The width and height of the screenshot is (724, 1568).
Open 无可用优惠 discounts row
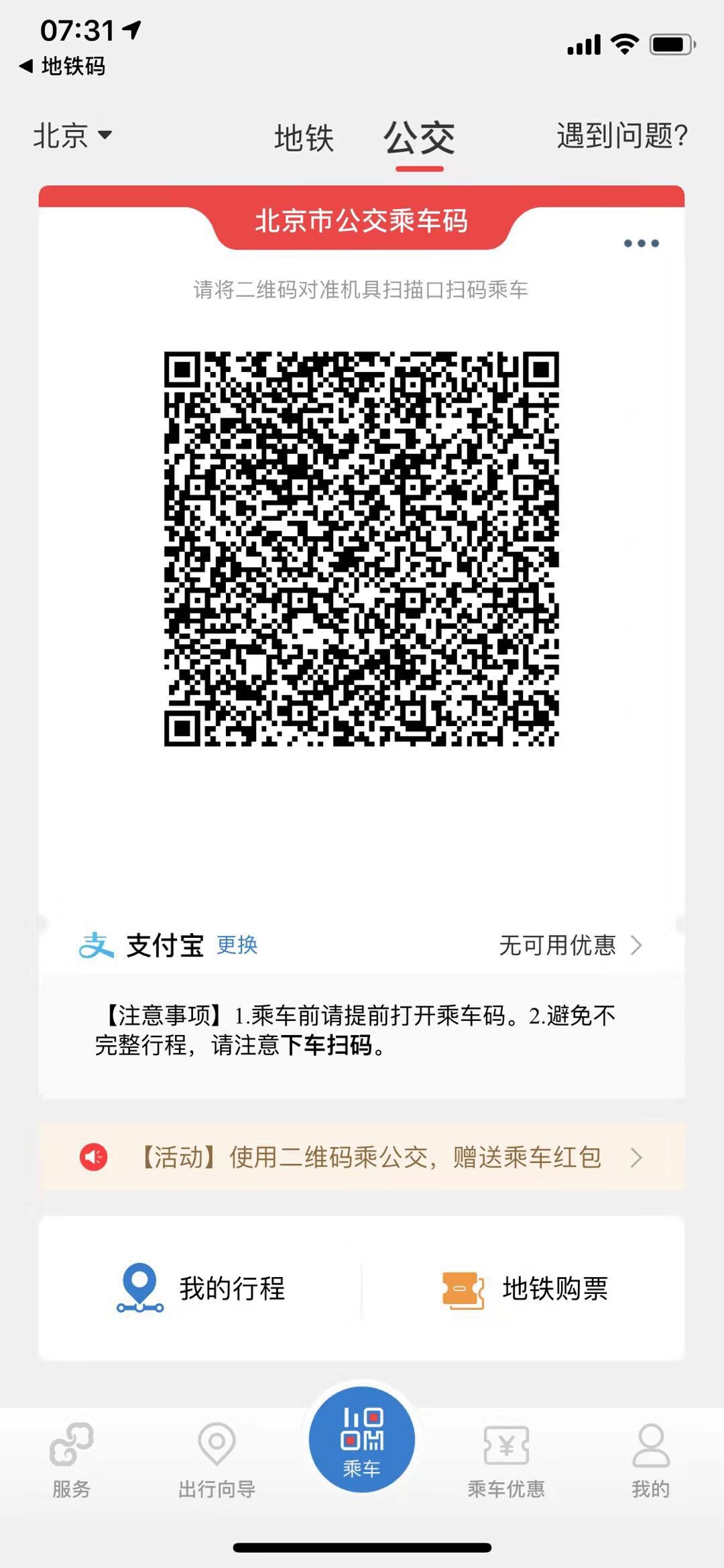[570, 945]
